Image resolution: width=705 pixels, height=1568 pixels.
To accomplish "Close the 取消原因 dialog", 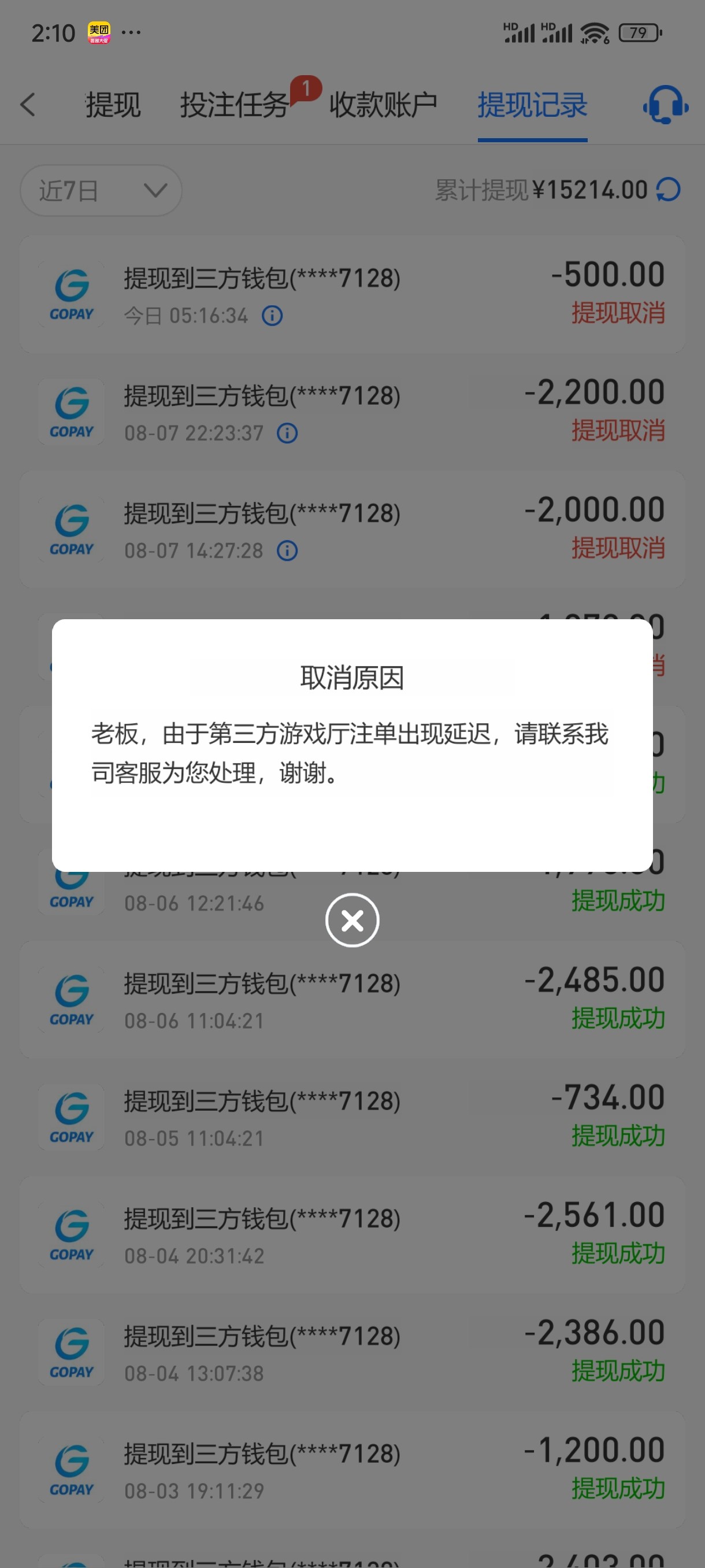I will pos(352,920).
